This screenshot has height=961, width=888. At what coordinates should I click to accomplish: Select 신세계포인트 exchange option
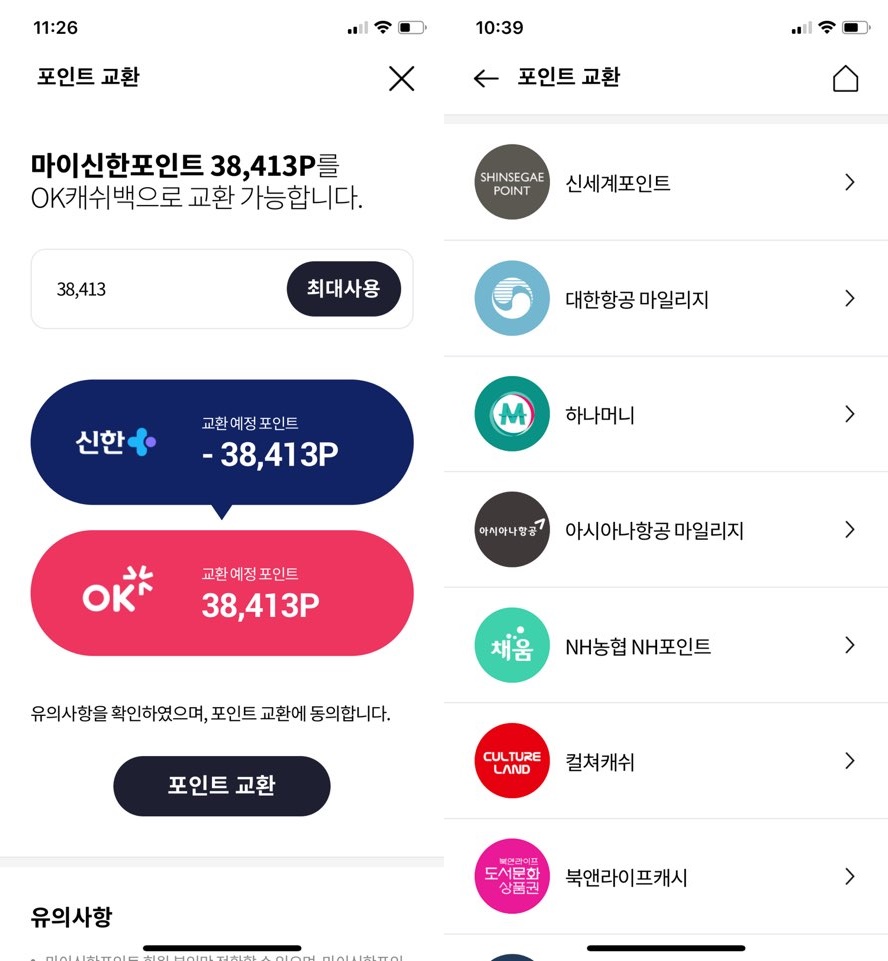point(665,183)
